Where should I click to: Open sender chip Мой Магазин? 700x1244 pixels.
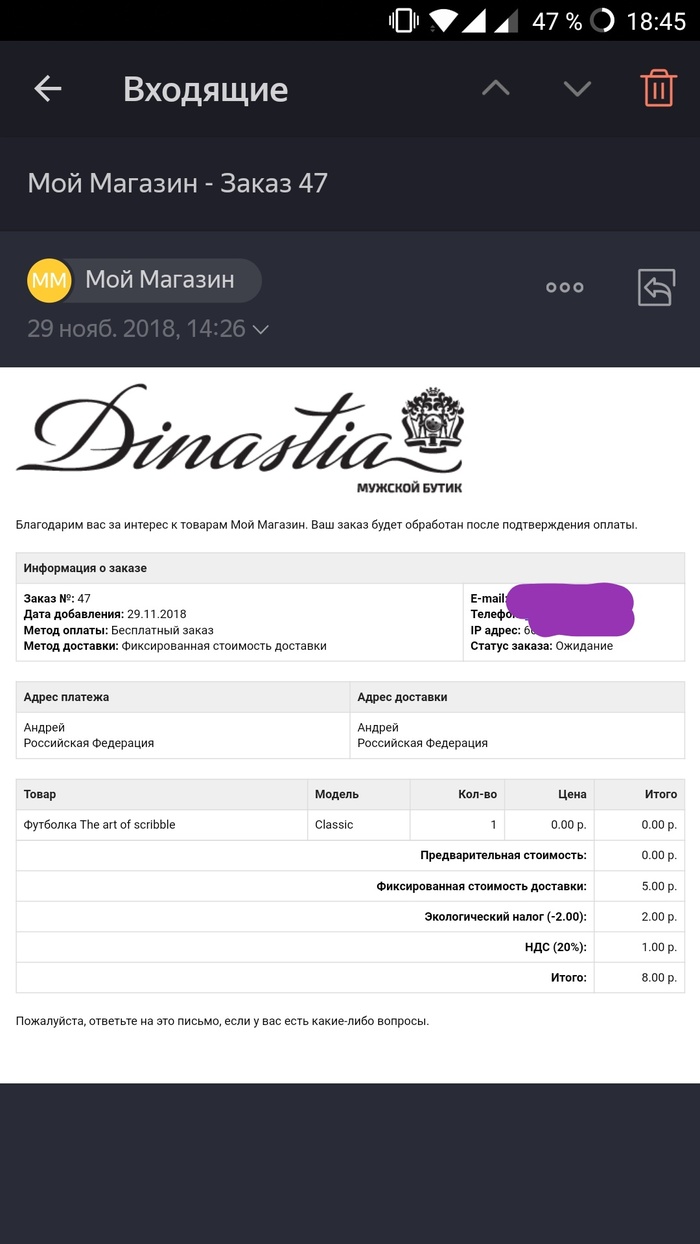[144, 281]
